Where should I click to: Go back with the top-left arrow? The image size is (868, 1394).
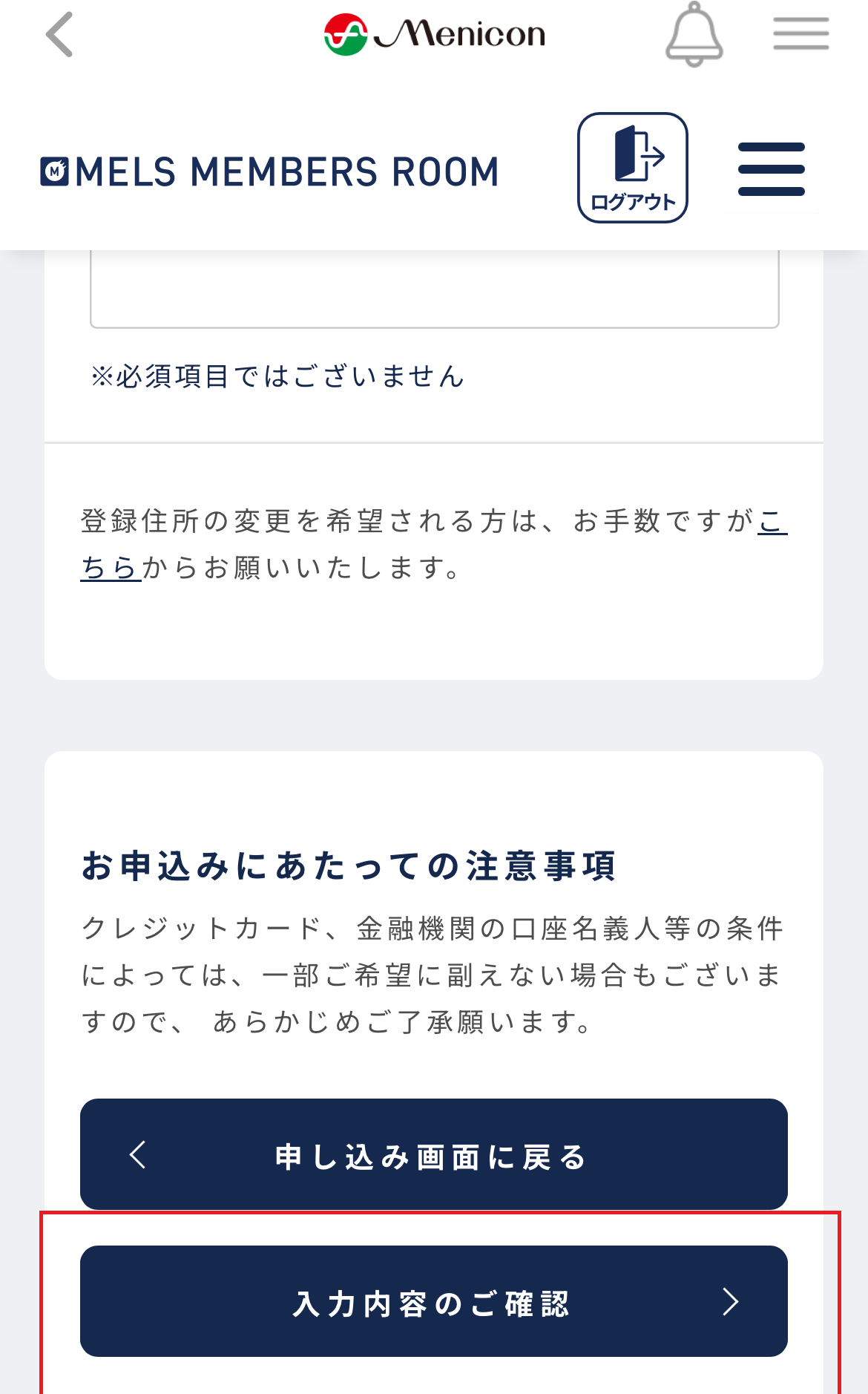click(59, 34)
